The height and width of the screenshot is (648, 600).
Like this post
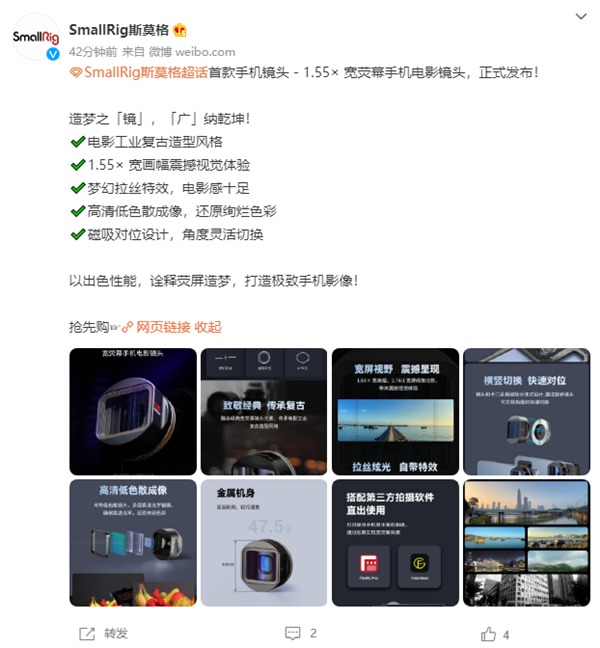point(496,633)
